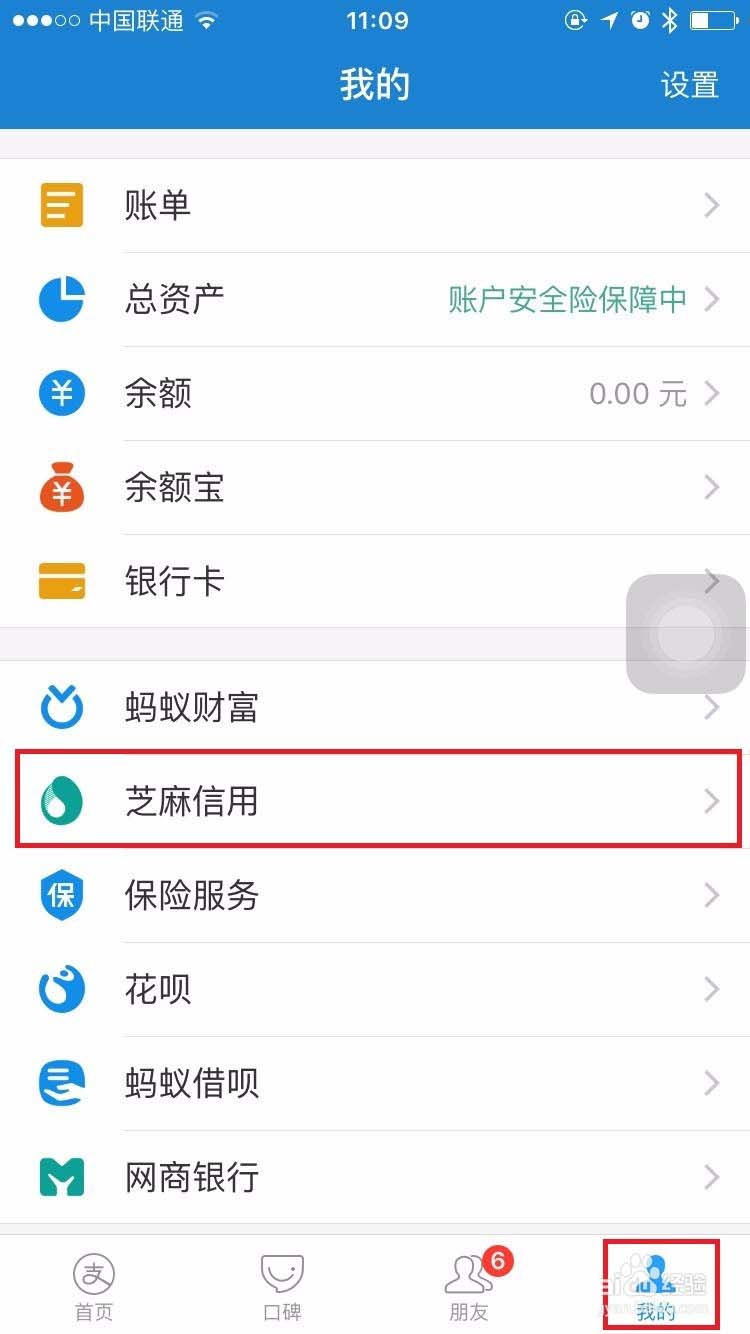Open 芝麻信用
This screenshot has height=1334, width=750.
[375, 801]
